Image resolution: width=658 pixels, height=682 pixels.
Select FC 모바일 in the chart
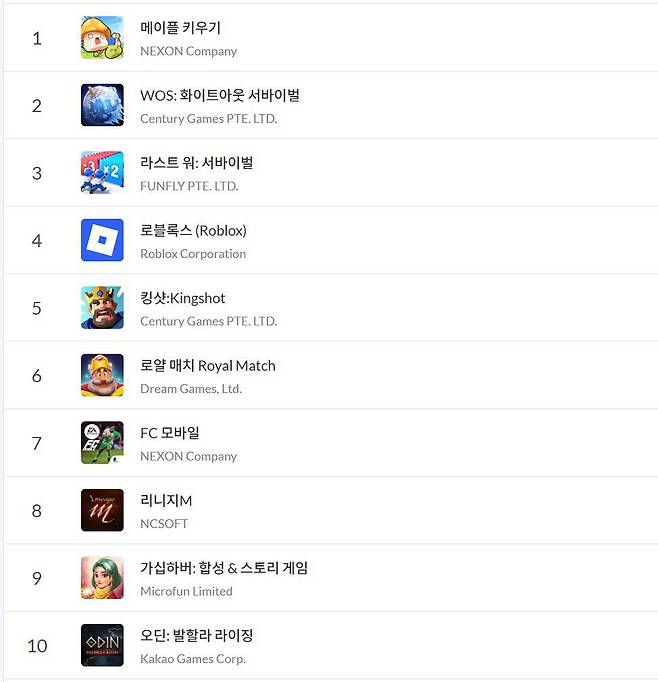tap(170, 433)
